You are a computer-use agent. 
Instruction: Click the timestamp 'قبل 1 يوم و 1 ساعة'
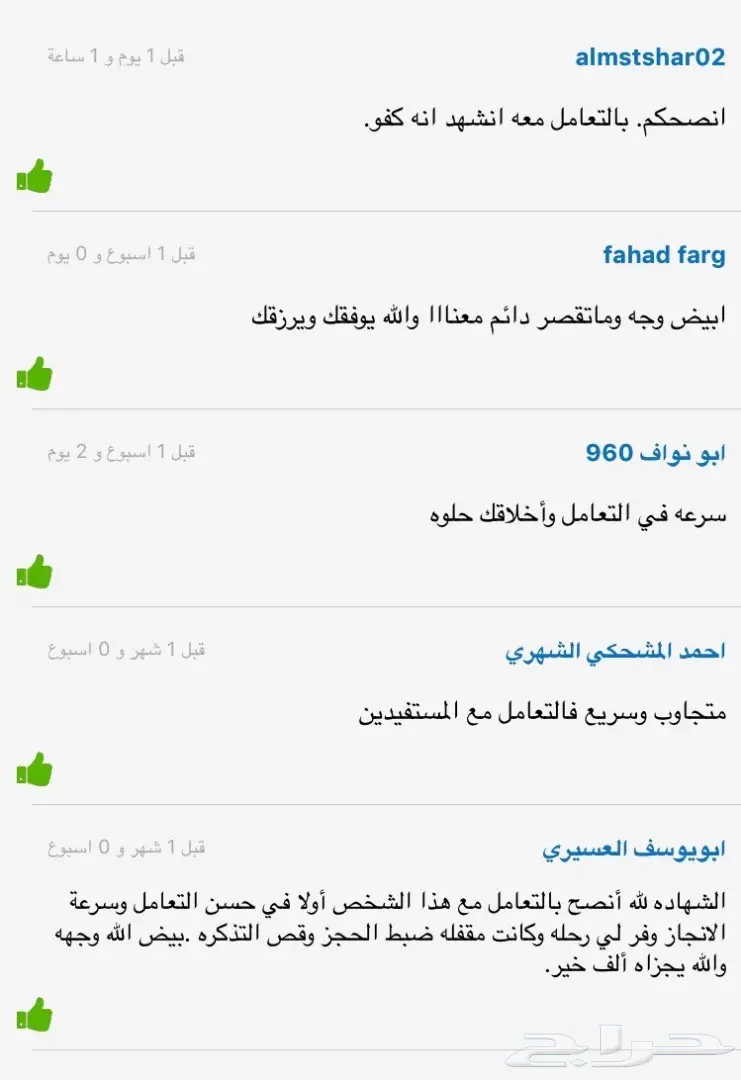click(x=122, y=57)
